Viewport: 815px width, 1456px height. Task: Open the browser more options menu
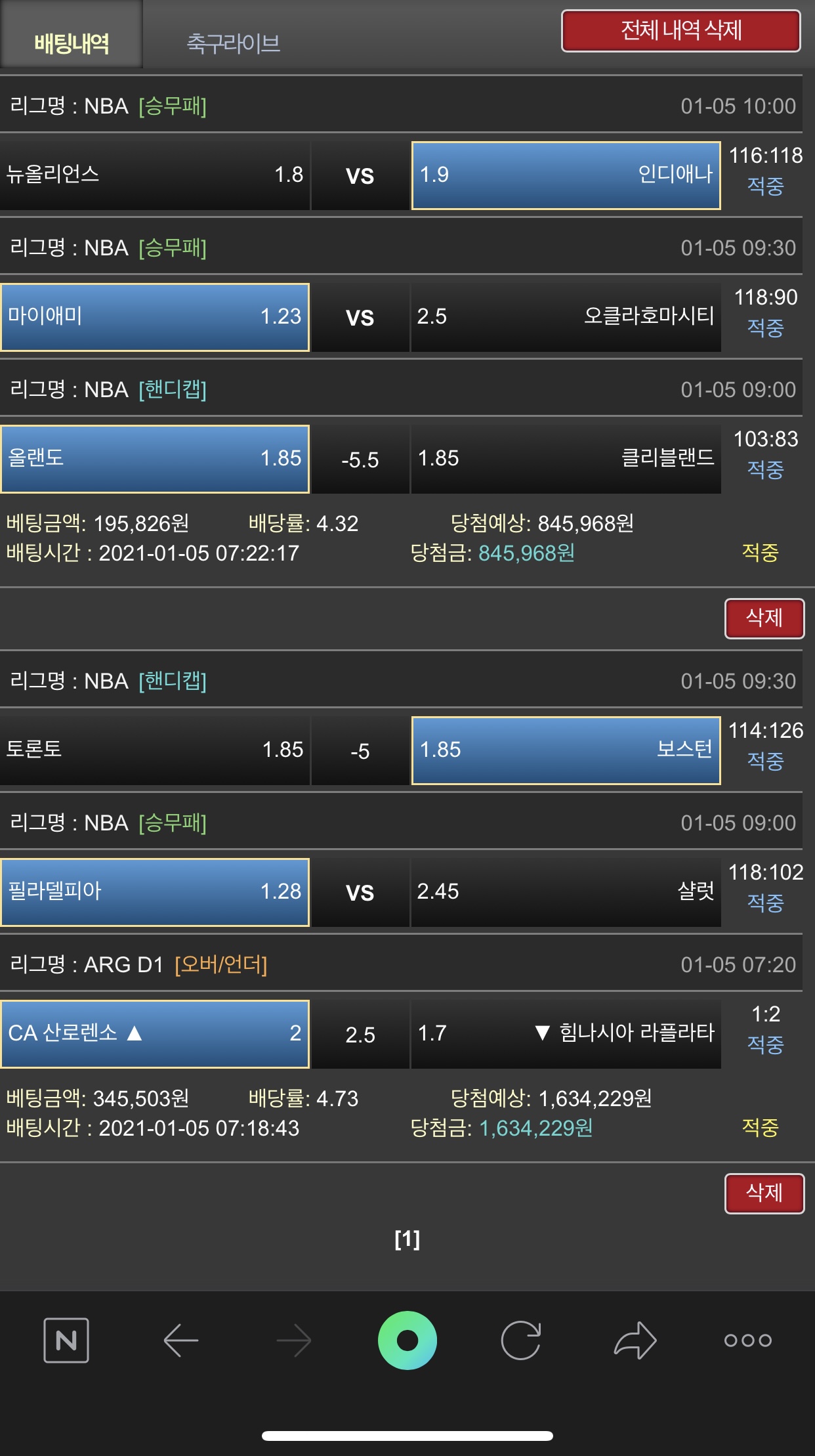[747, 1340]
